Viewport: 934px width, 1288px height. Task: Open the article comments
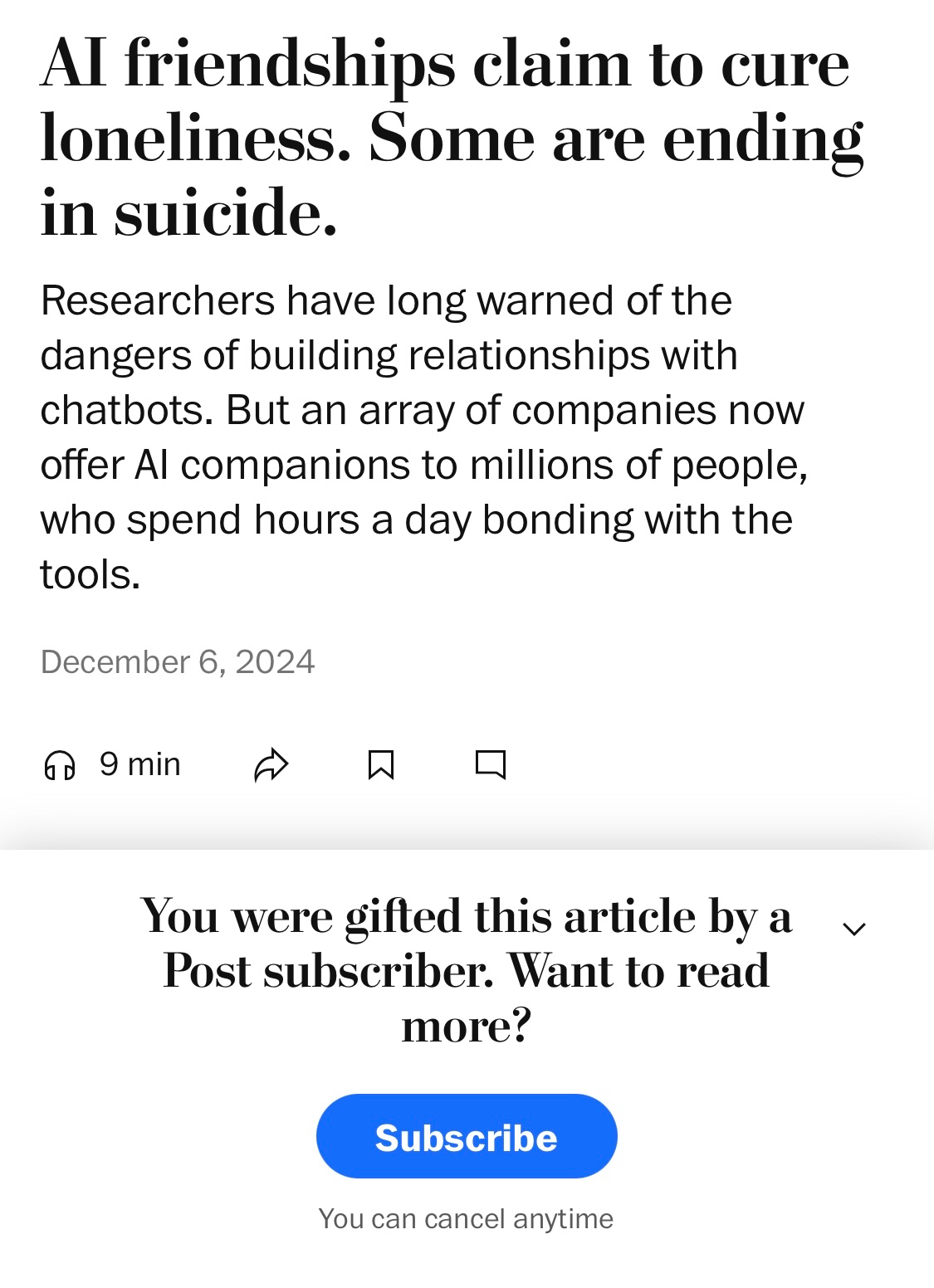(x=491, y=764)
